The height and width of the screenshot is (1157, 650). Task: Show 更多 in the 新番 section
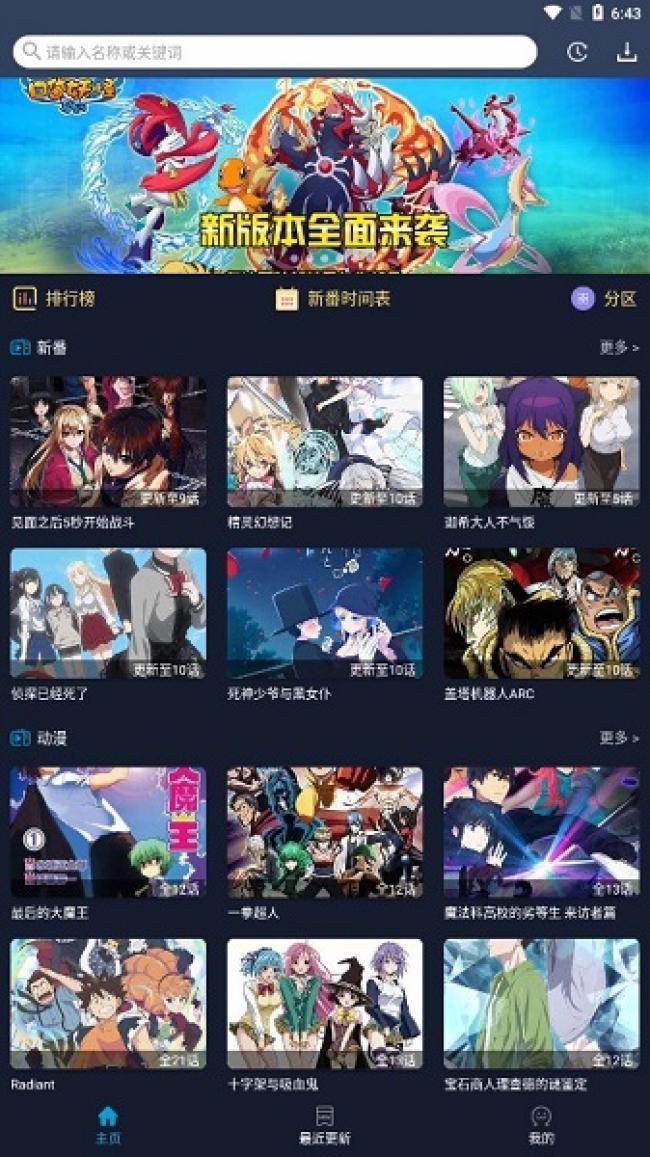pyautogui.click(x=619, y=347)
